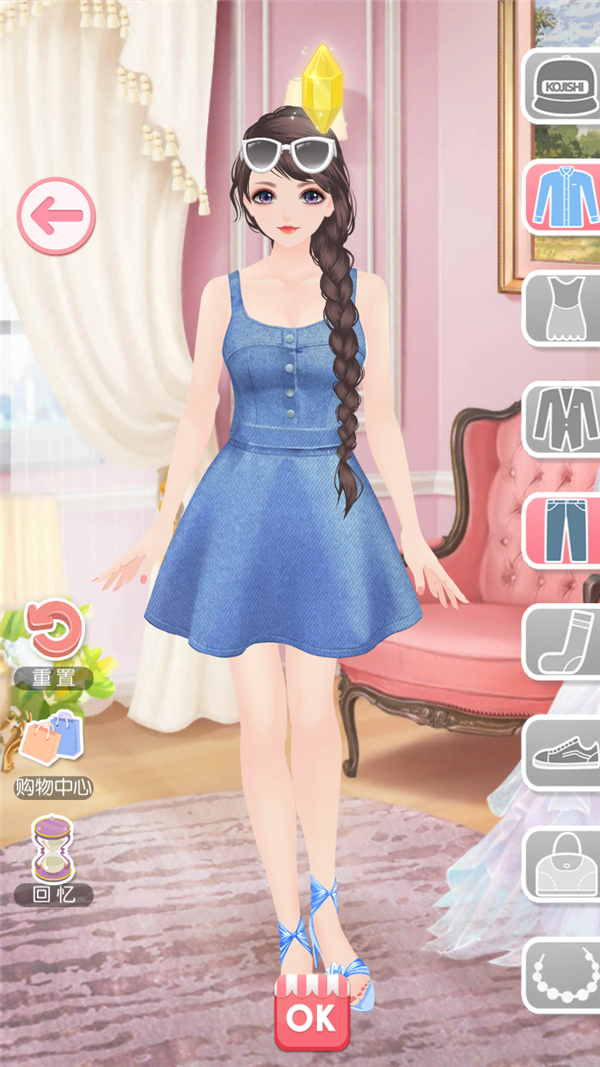Pick the socks category
This screenshot has width=600, height=1067.
pos(565,641)
